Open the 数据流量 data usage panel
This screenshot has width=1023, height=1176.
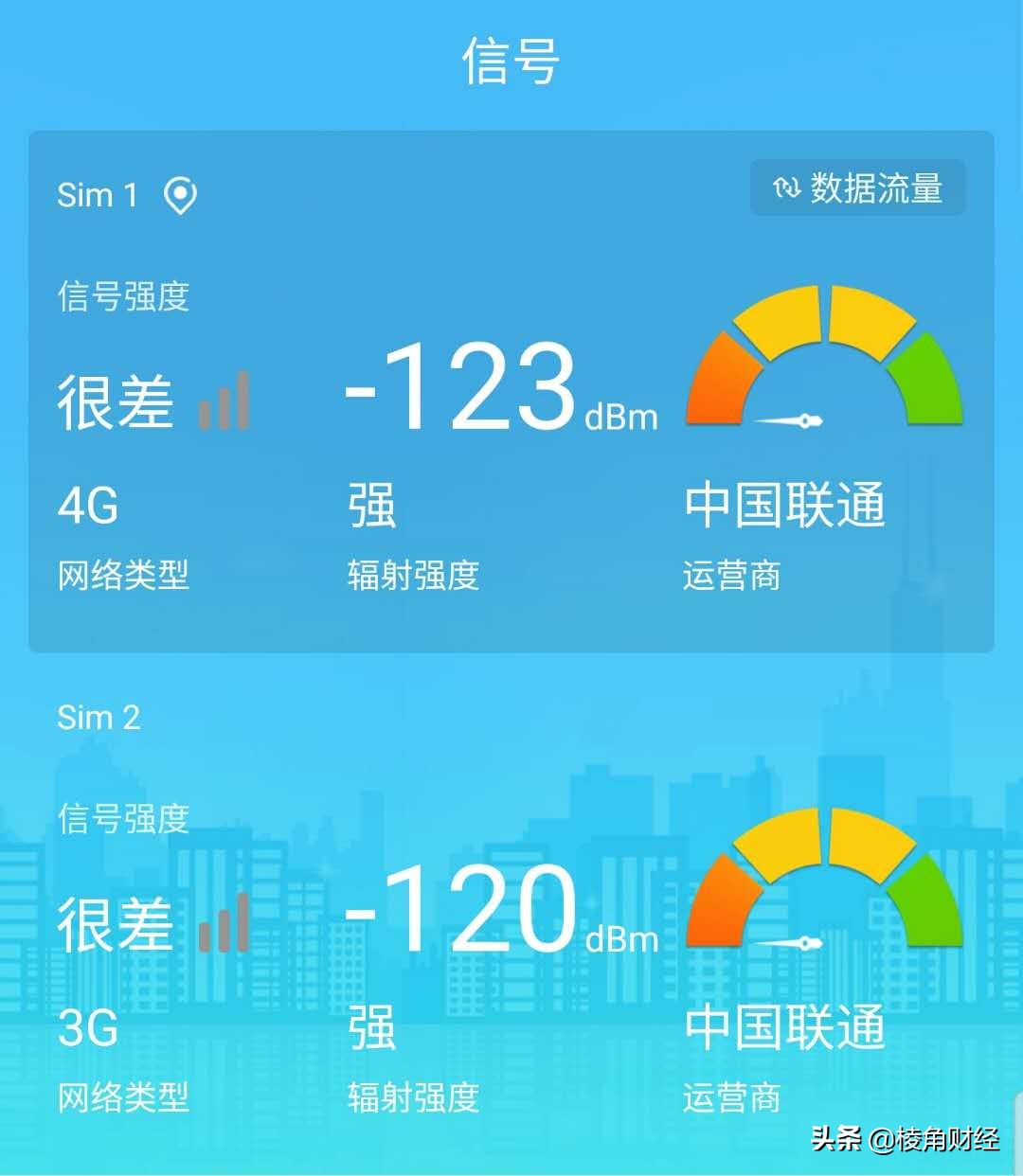857,188
